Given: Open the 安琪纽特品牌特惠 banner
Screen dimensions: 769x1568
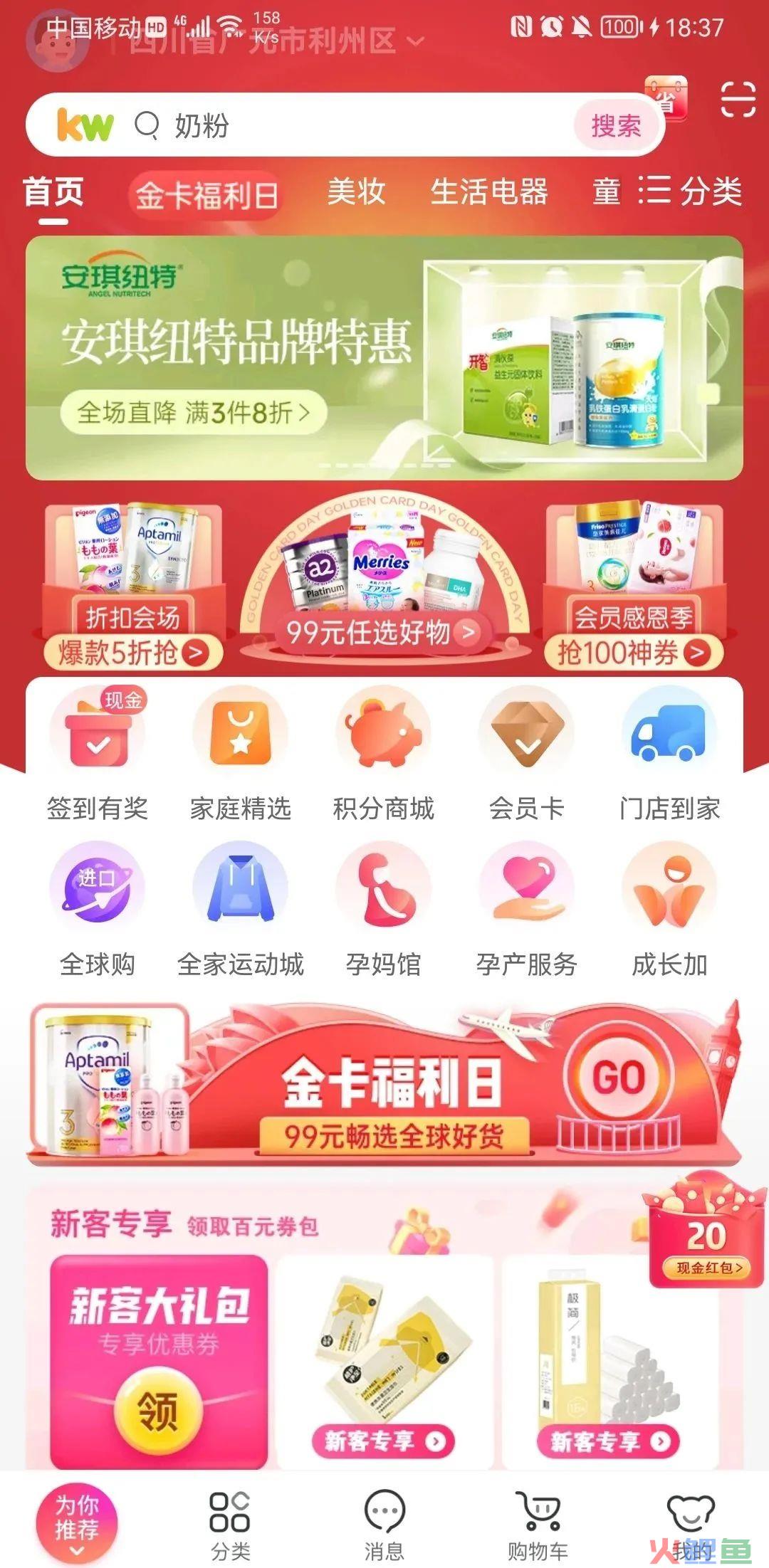Looking at the screenshot, I should [x=384, y=358].
